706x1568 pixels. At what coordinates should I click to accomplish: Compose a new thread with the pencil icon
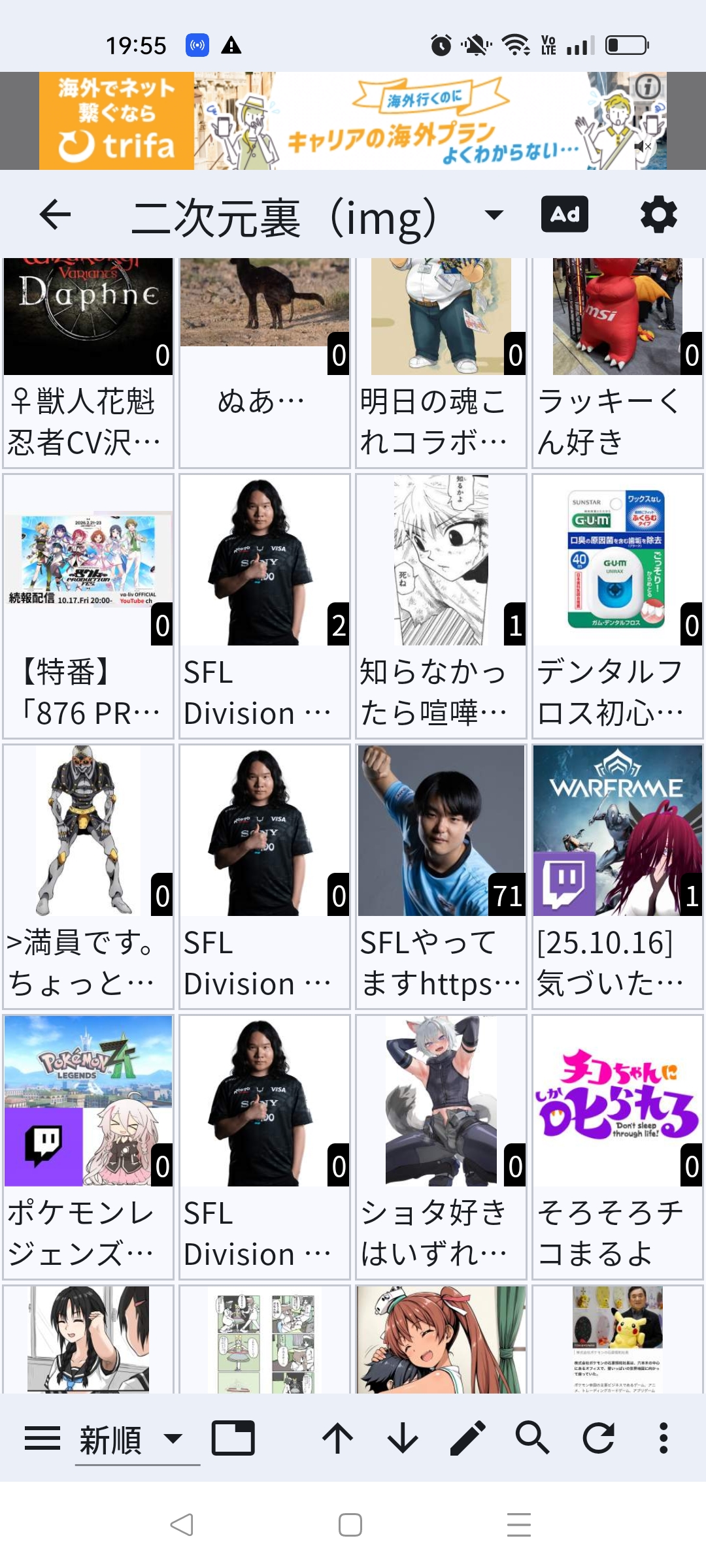(468, 1438)
